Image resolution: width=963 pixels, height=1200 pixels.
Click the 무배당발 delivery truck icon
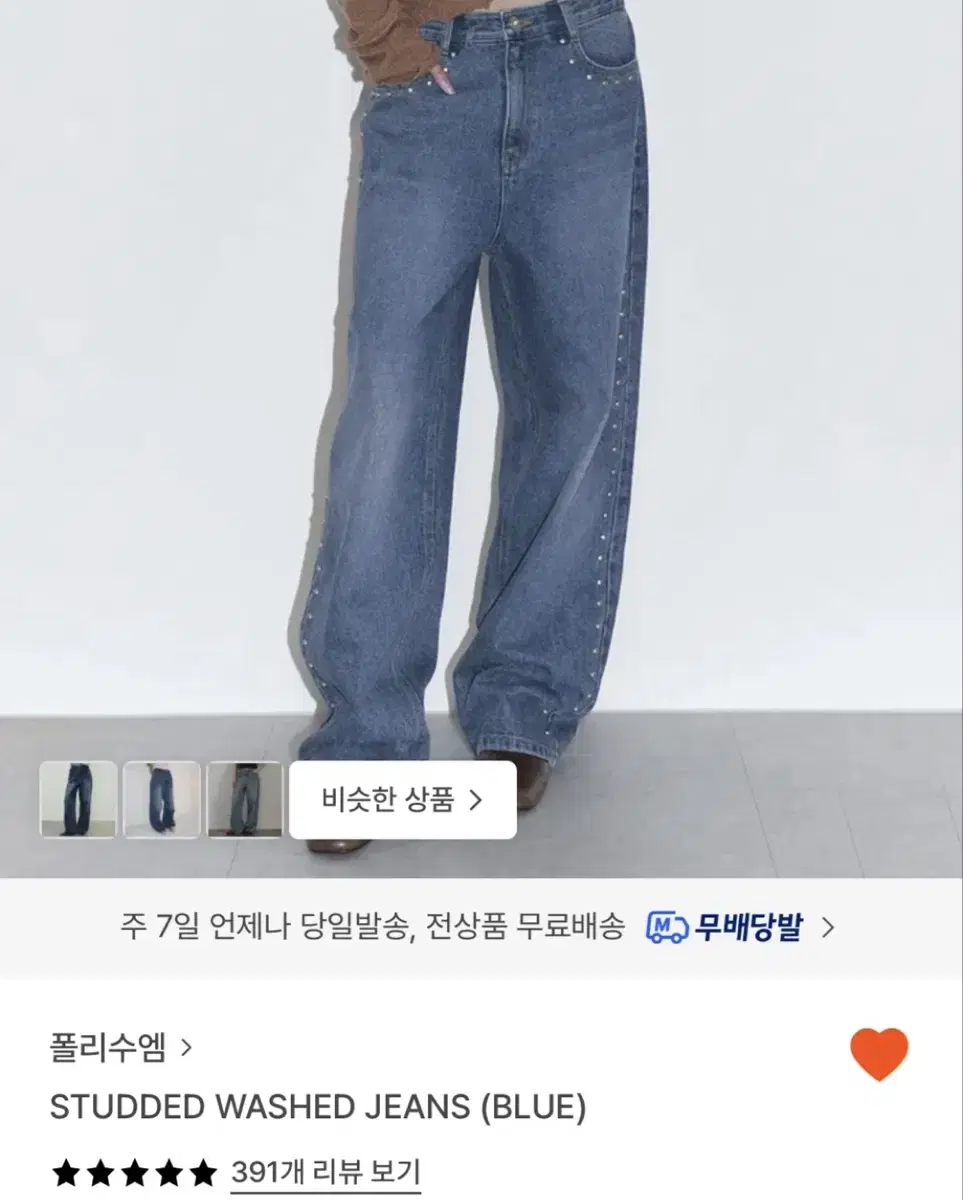(668, 926)
